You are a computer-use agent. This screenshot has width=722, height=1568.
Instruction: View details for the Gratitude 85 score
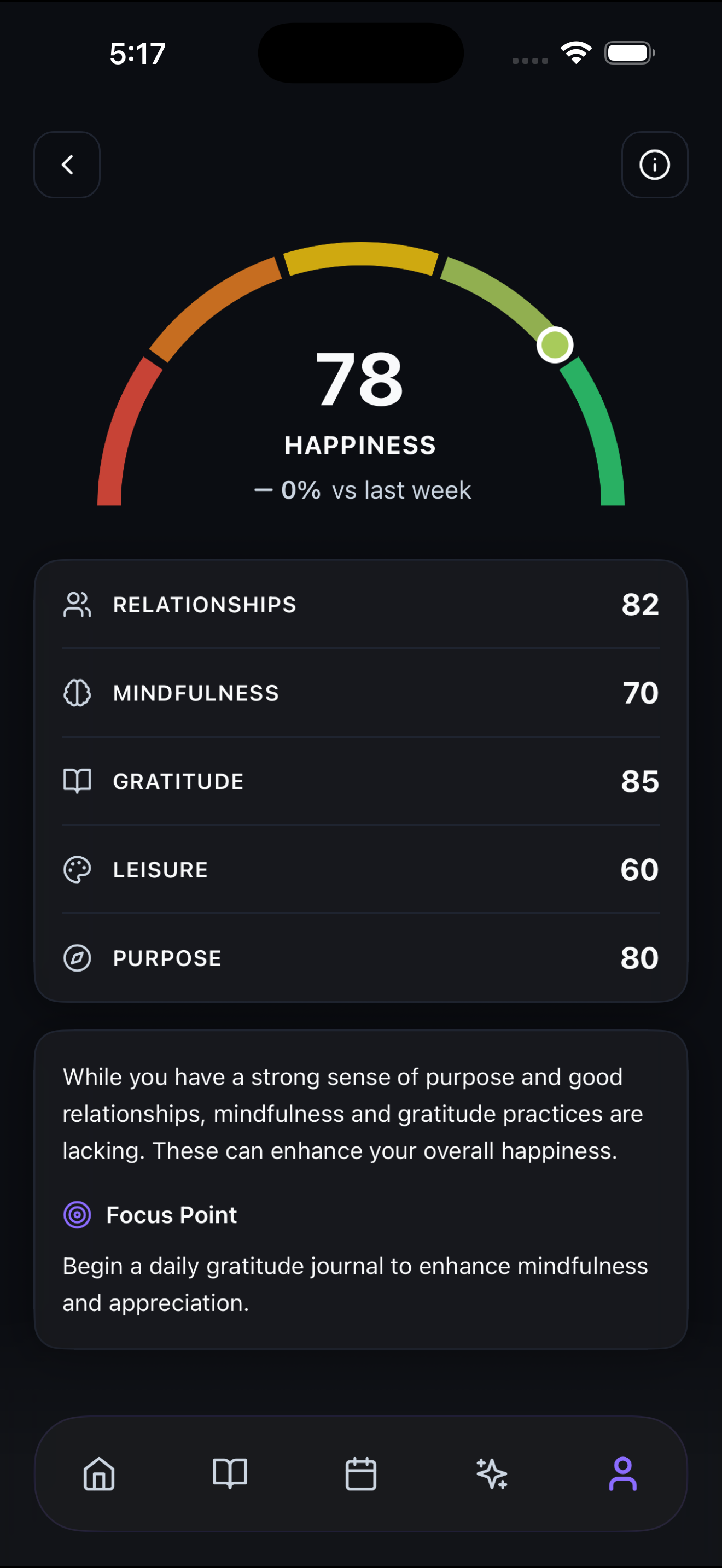361,780
